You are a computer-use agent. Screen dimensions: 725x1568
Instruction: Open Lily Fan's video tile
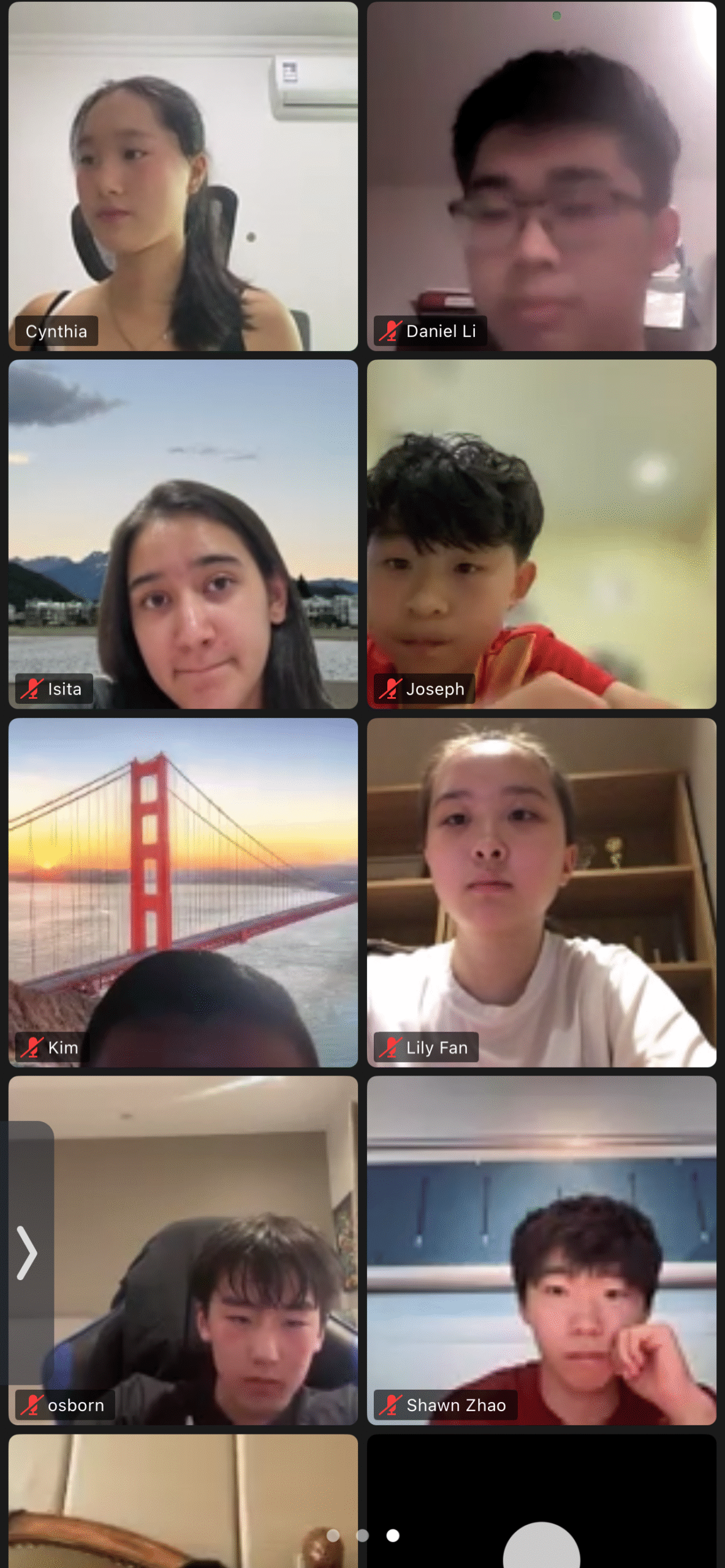click(x=541, y=892)
